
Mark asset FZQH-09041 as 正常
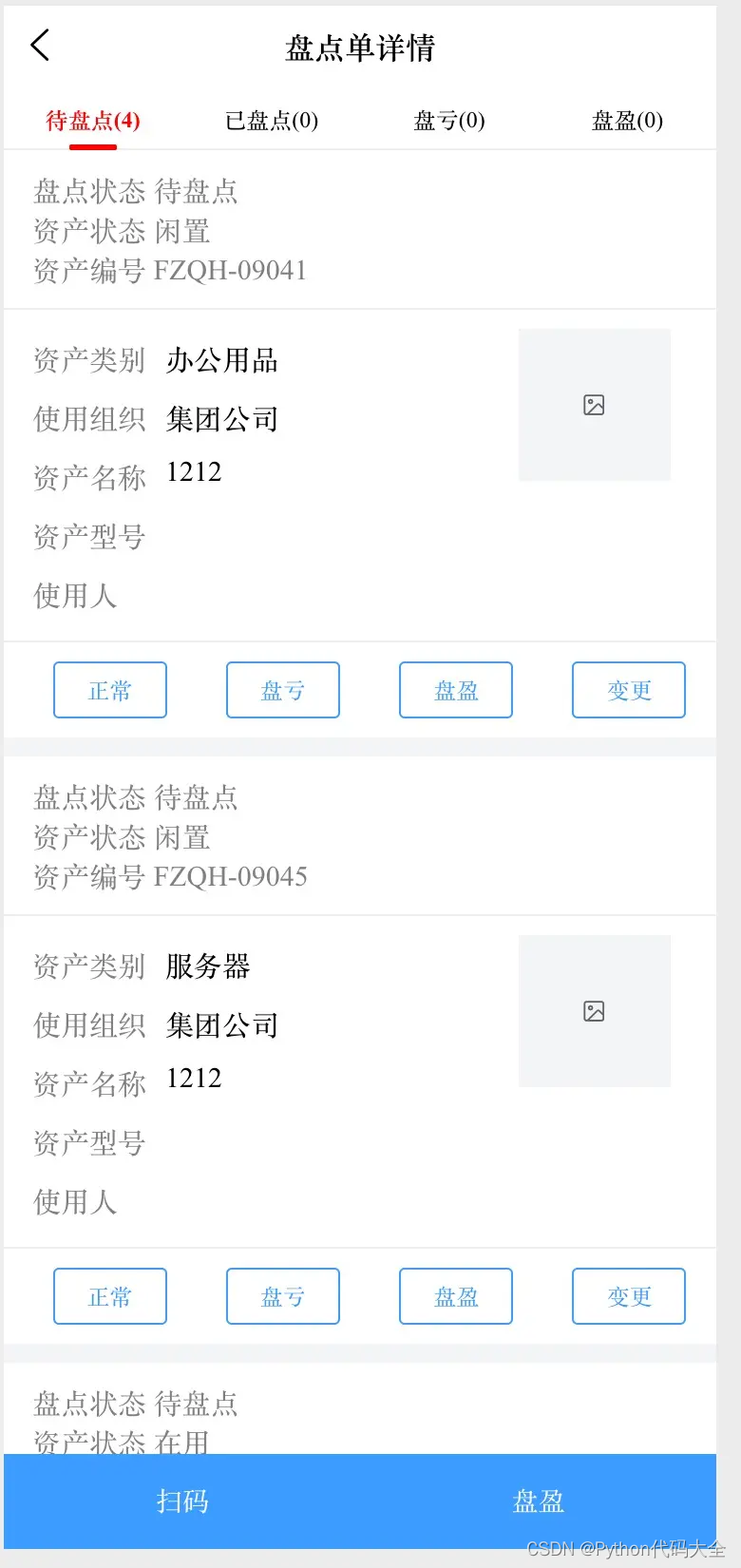click(x=110, y=690)
